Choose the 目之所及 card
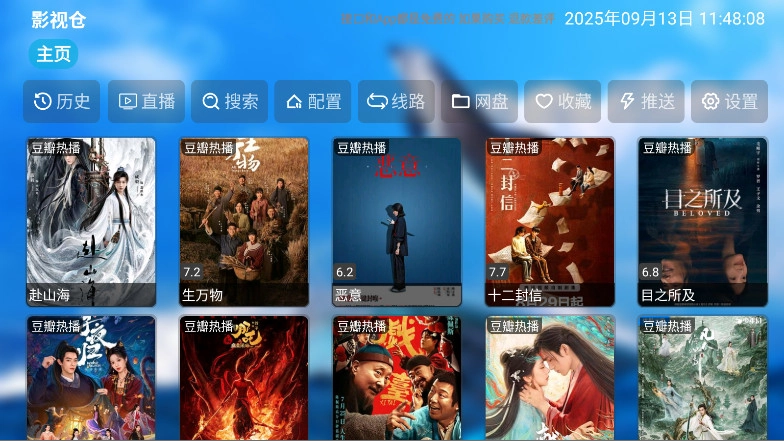This screenshot has width=784, height=441. (703, 222)
